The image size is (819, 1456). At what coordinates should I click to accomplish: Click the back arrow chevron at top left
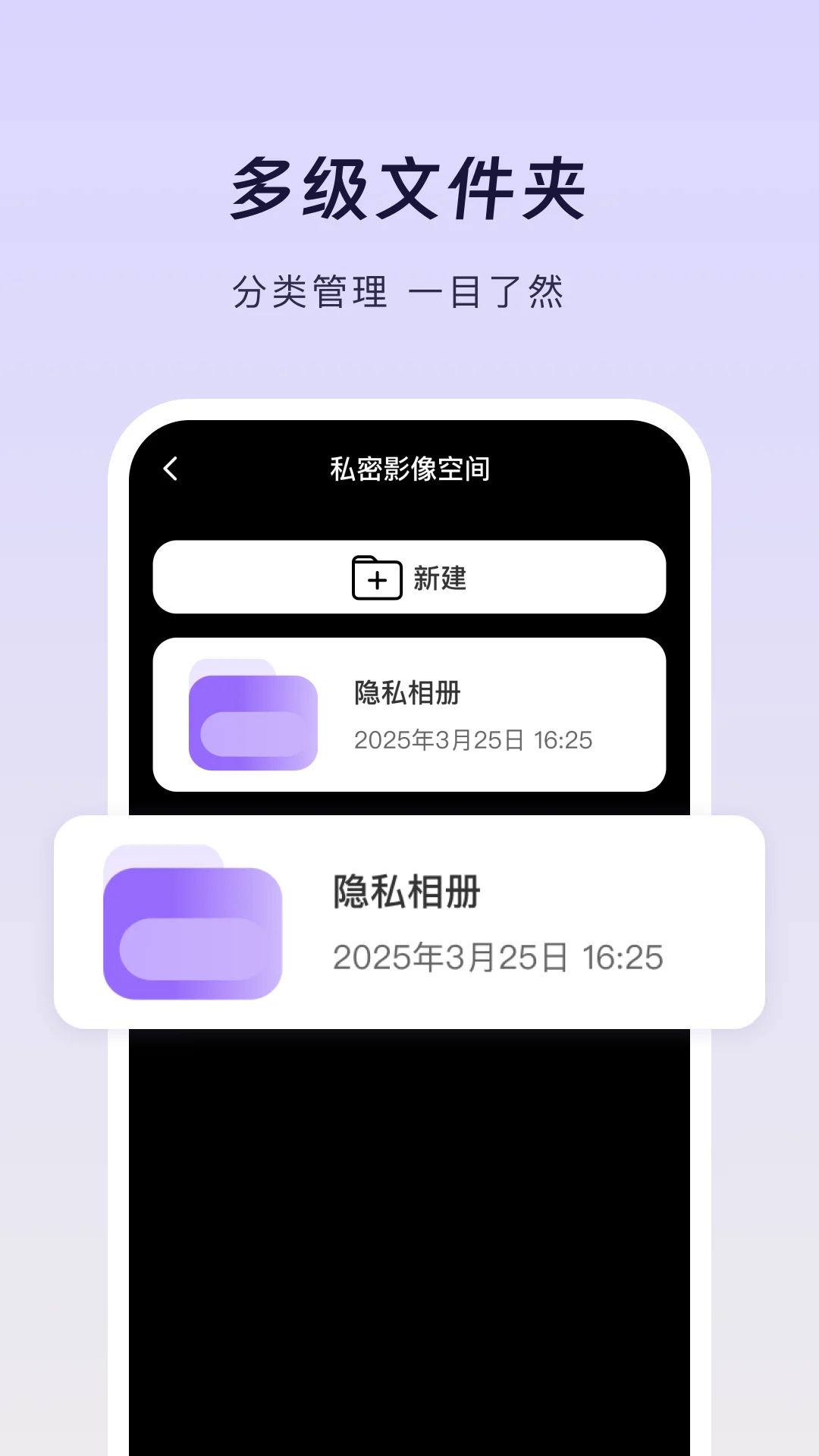point(171,469)
